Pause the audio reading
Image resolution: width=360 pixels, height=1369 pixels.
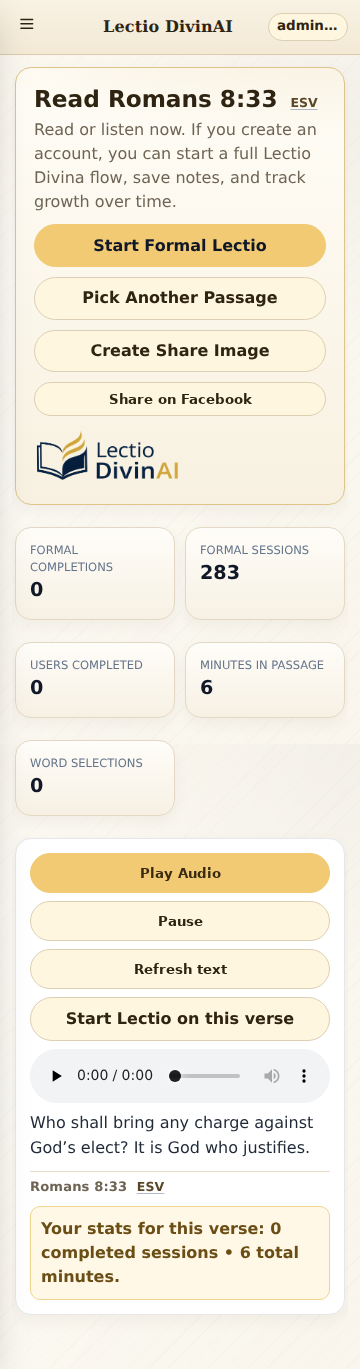[x=180, y=921]
